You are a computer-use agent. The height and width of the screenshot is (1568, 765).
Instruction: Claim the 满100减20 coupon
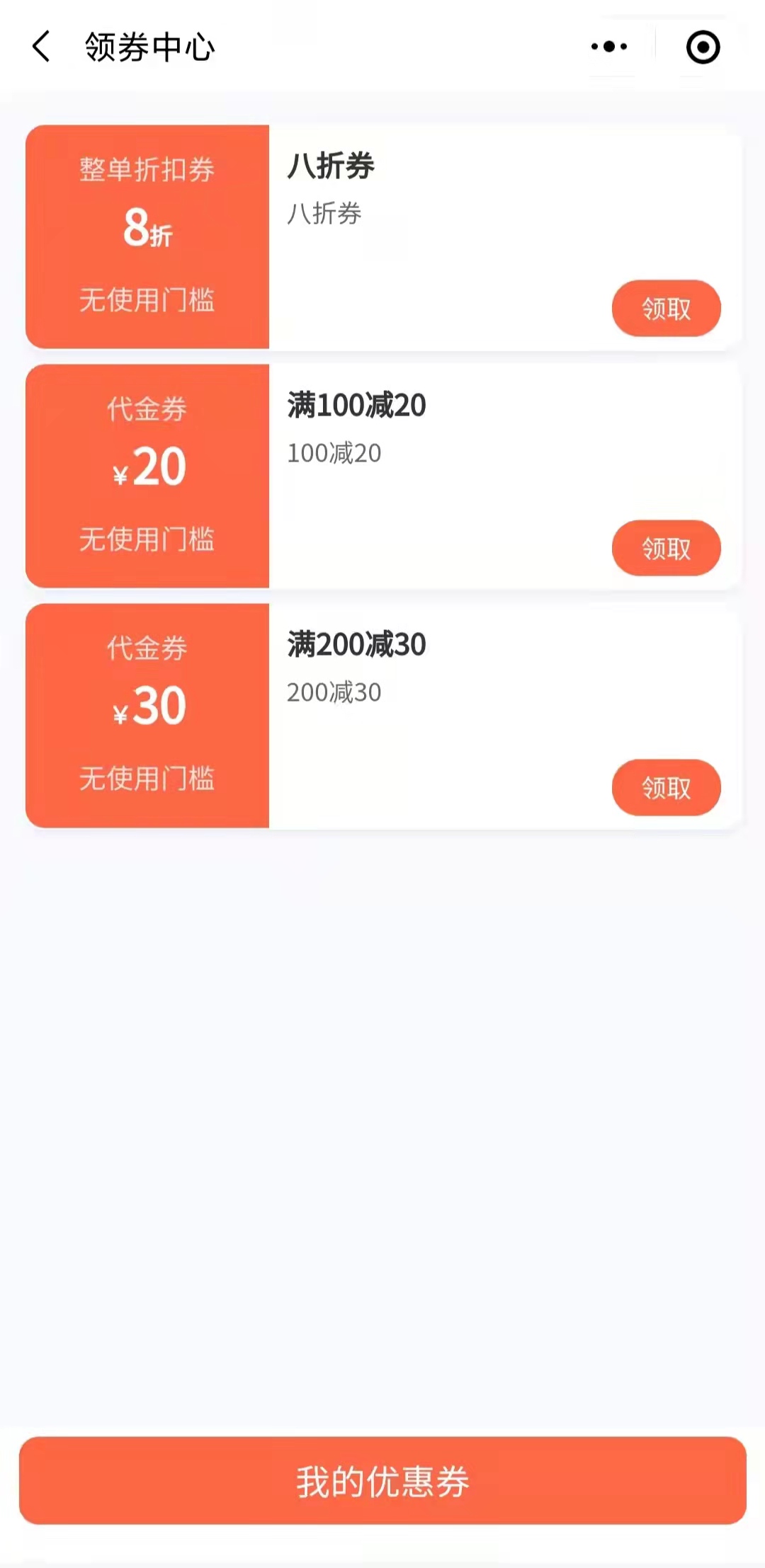point(666,548)
